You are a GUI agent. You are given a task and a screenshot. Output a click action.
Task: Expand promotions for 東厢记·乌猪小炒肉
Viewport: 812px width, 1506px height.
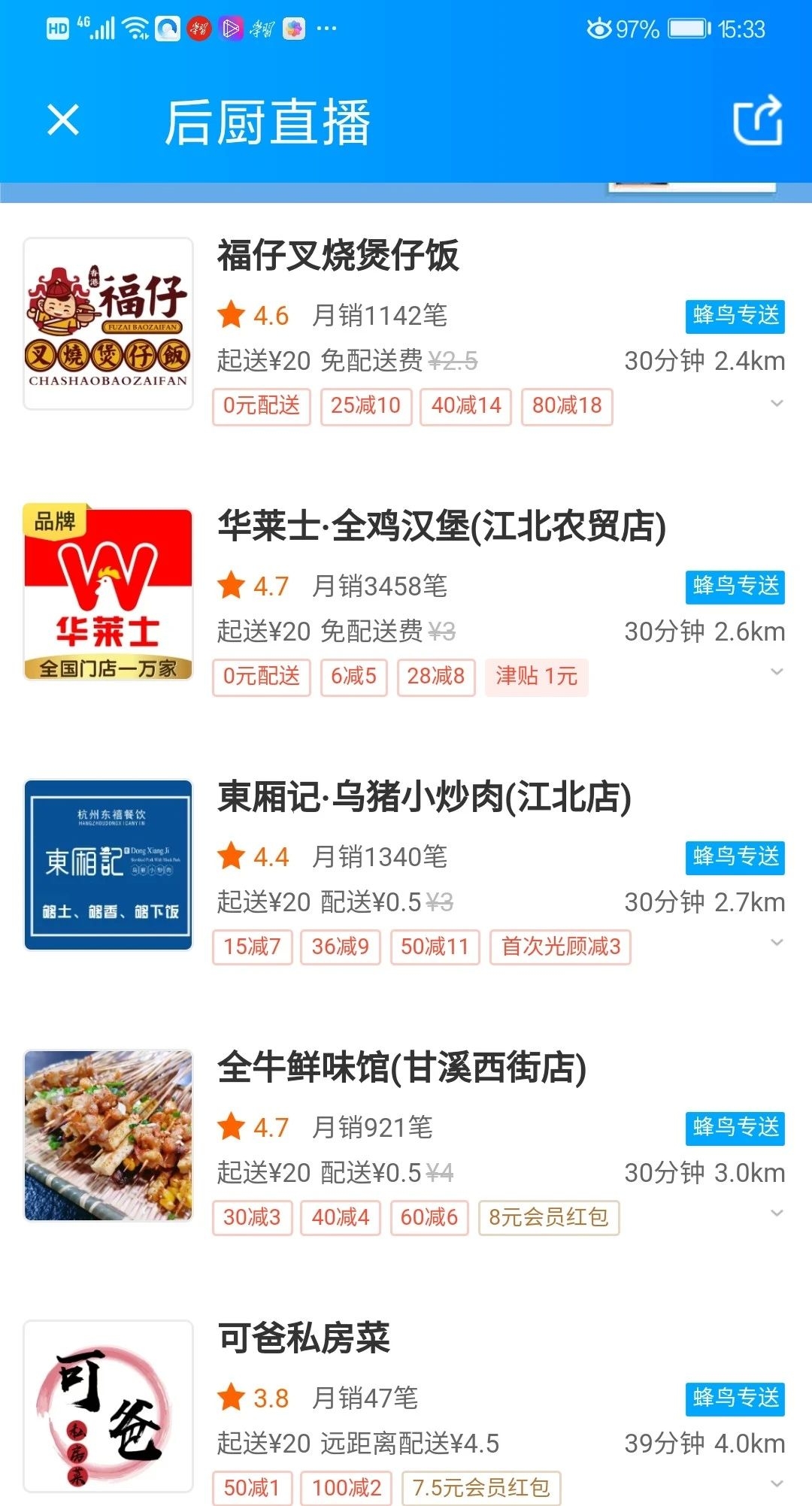pyautogui.click(x=777, y=943)
